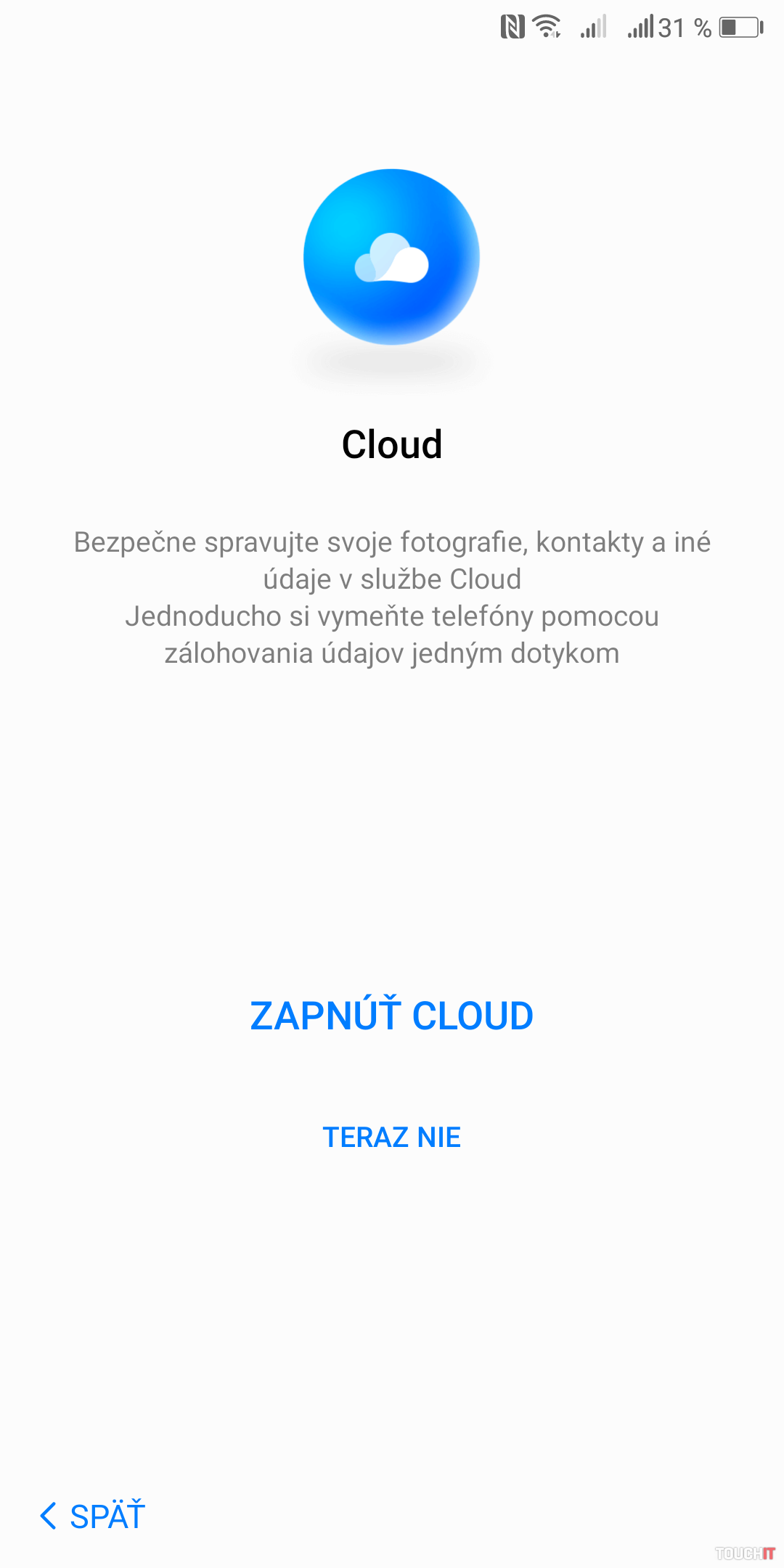Image resolution: width=784 pixels, height=1568 pixels.
Task: Go back with the SPÄŤ button
Action: coord(93,1516)
